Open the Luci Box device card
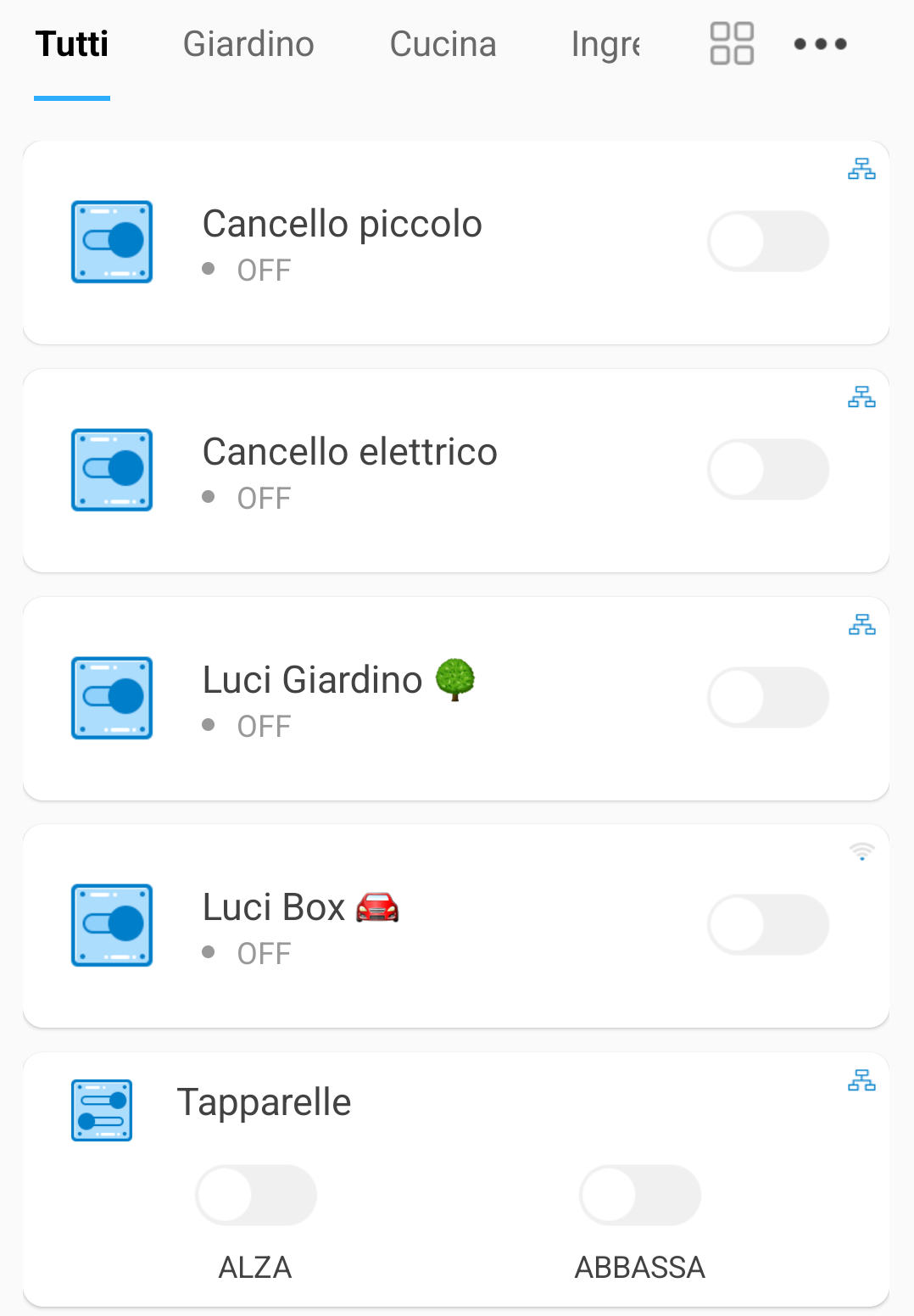The height and width of the screenshot is (1316, 914). point(458,925)
